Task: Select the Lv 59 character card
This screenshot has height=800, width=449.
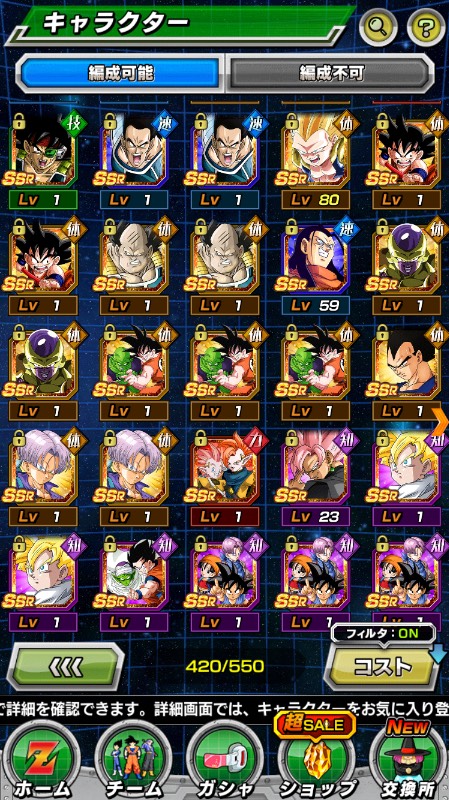Action: [x=315, y=266]
